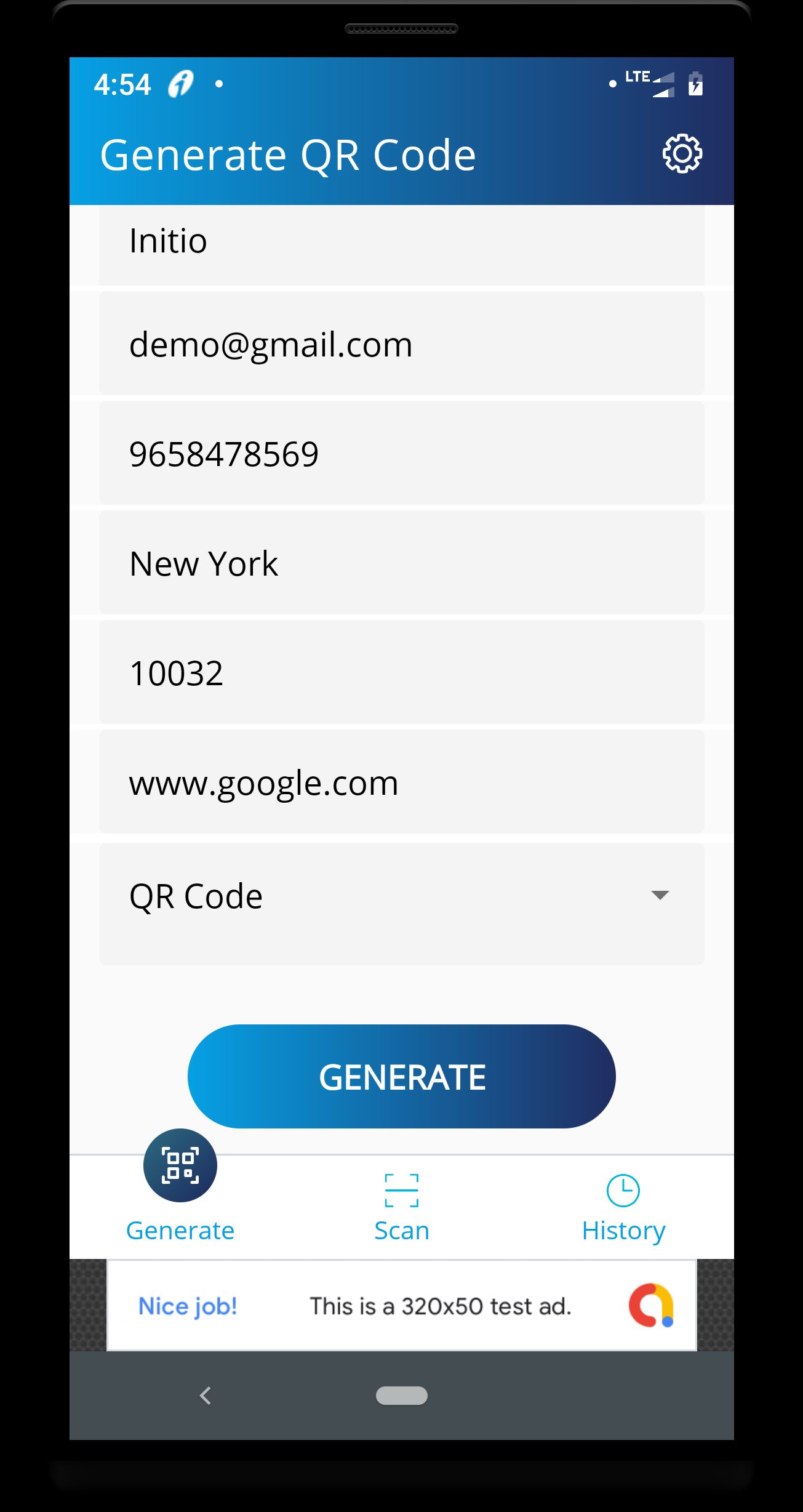The image size is (803, 1512).
Task: Expand the QR Code type dropdown
Action: [x=401, y=903]
